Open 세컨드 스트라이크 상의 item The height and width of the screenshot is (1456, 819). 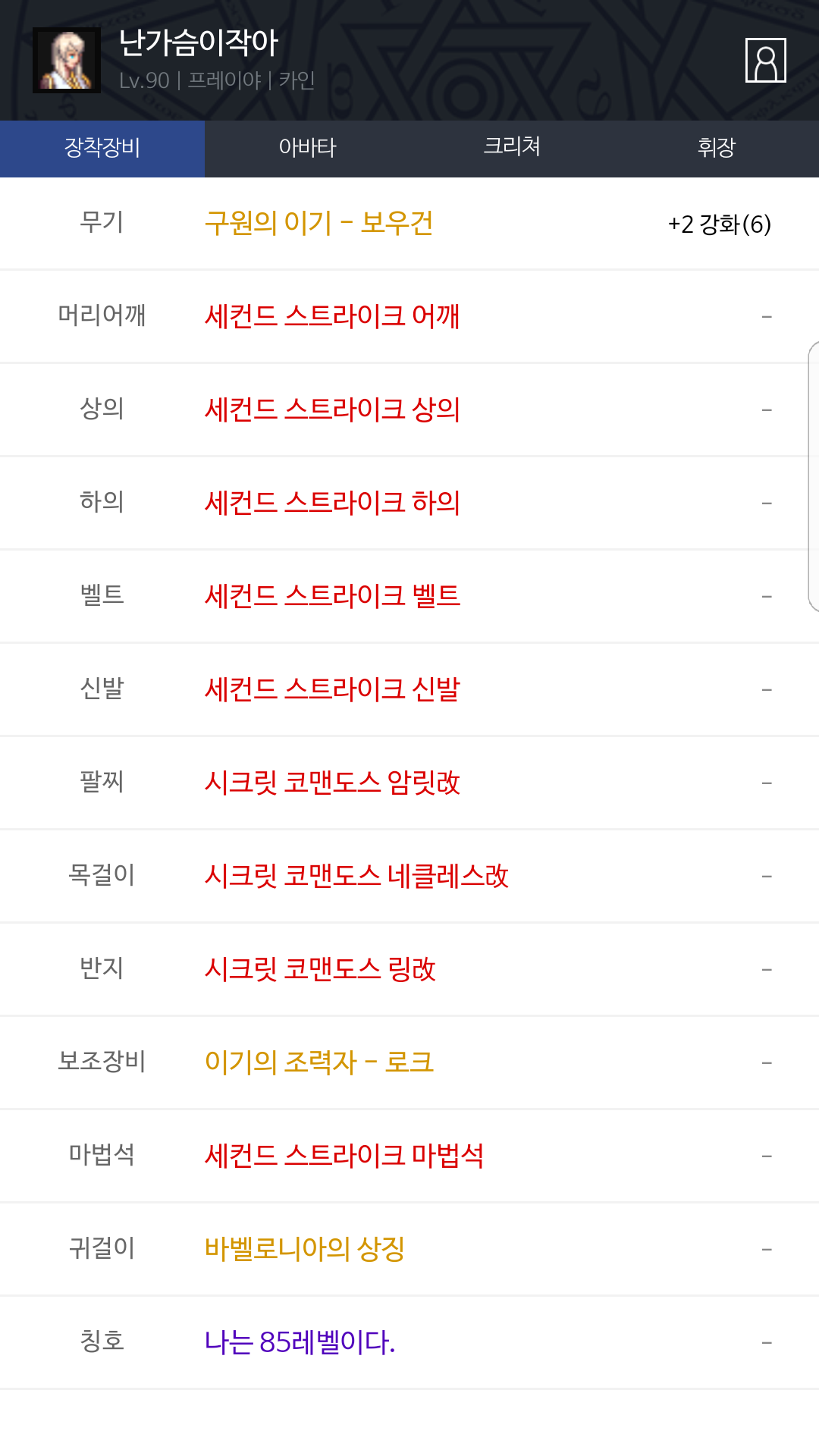point(332,409)
